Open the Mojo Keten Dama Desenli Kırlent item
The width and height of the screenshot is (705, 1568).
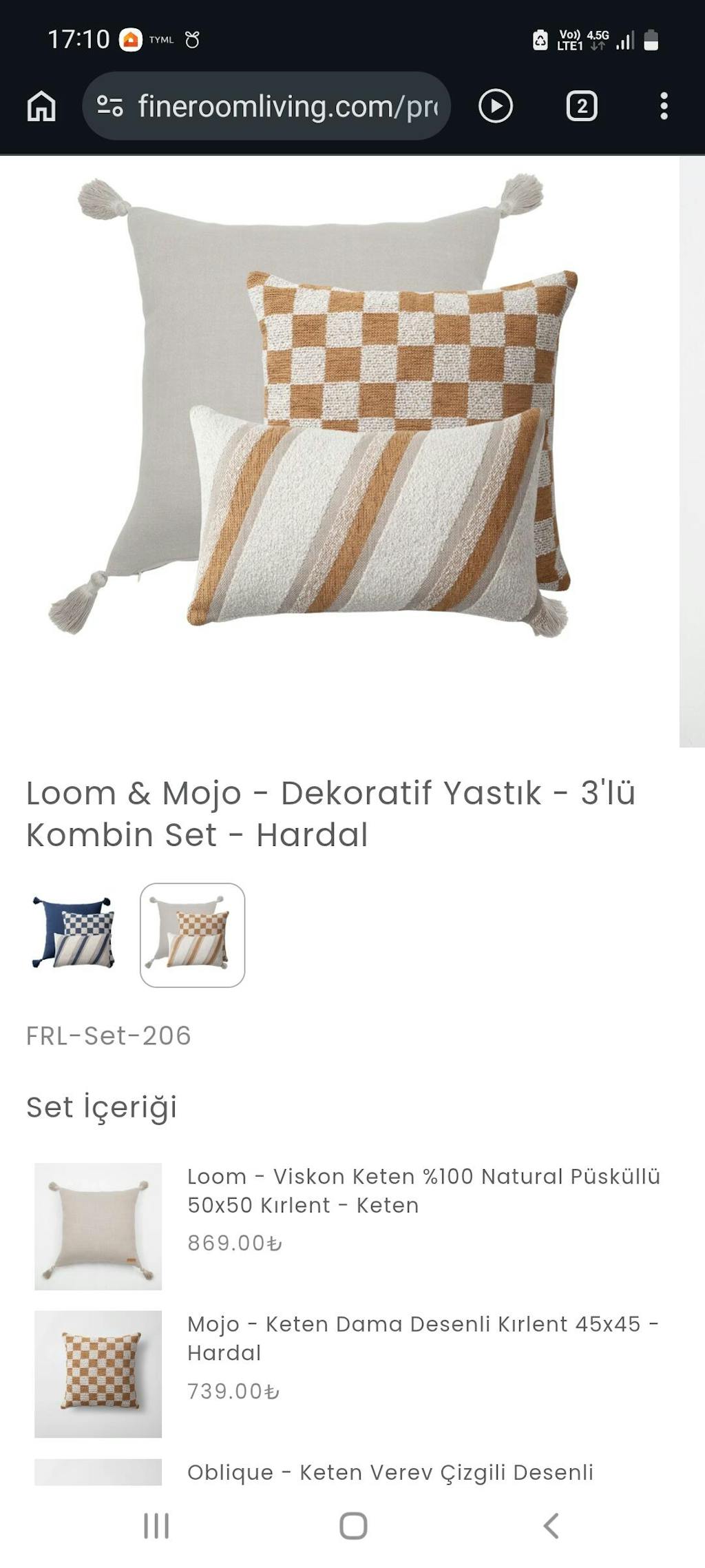[423, 1338]
